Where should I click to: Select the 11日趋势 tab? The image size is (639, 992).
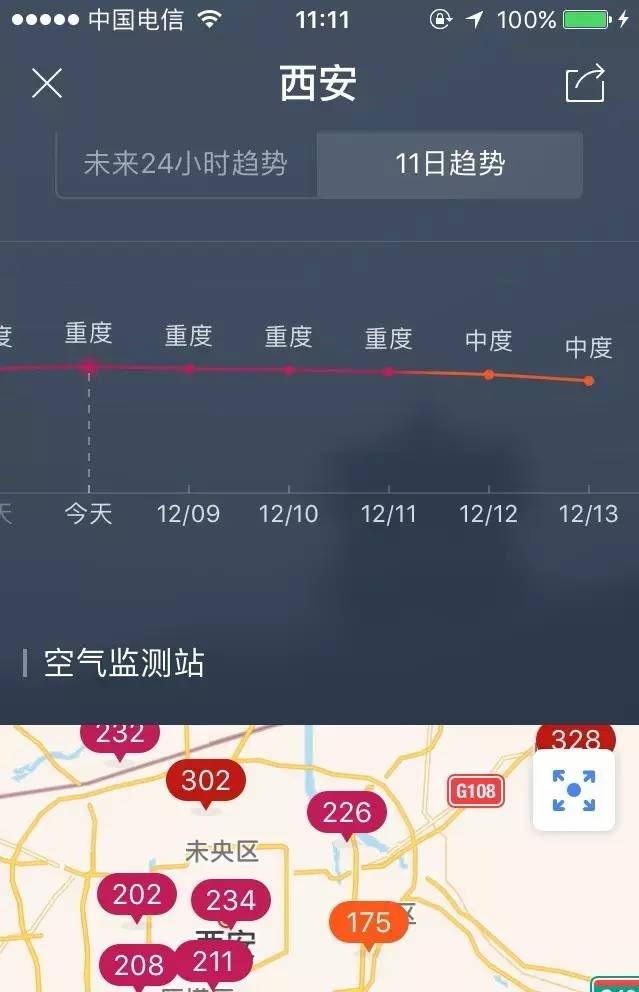(450, 164)
